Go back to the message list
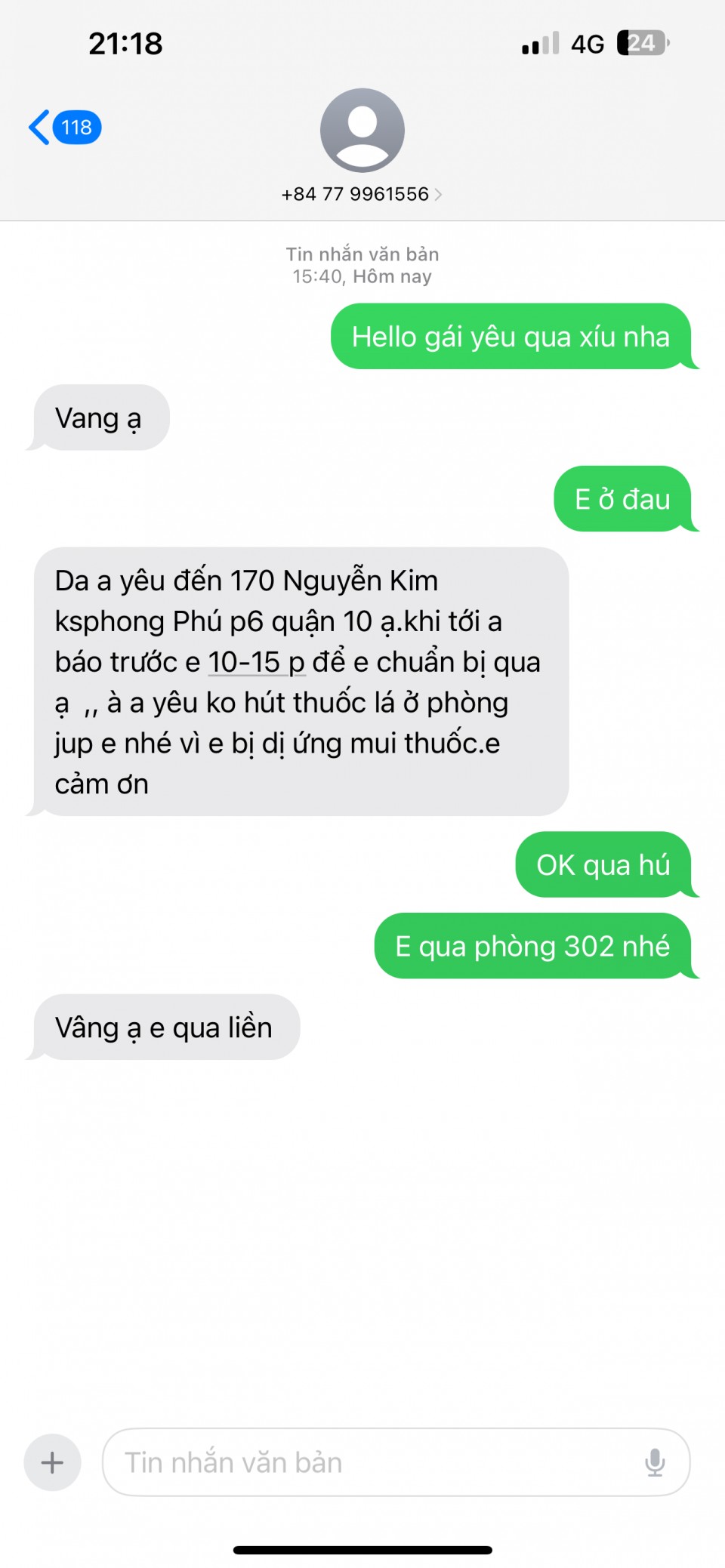This screenshot has width=725, height=1568. click(x=63, y=127)
